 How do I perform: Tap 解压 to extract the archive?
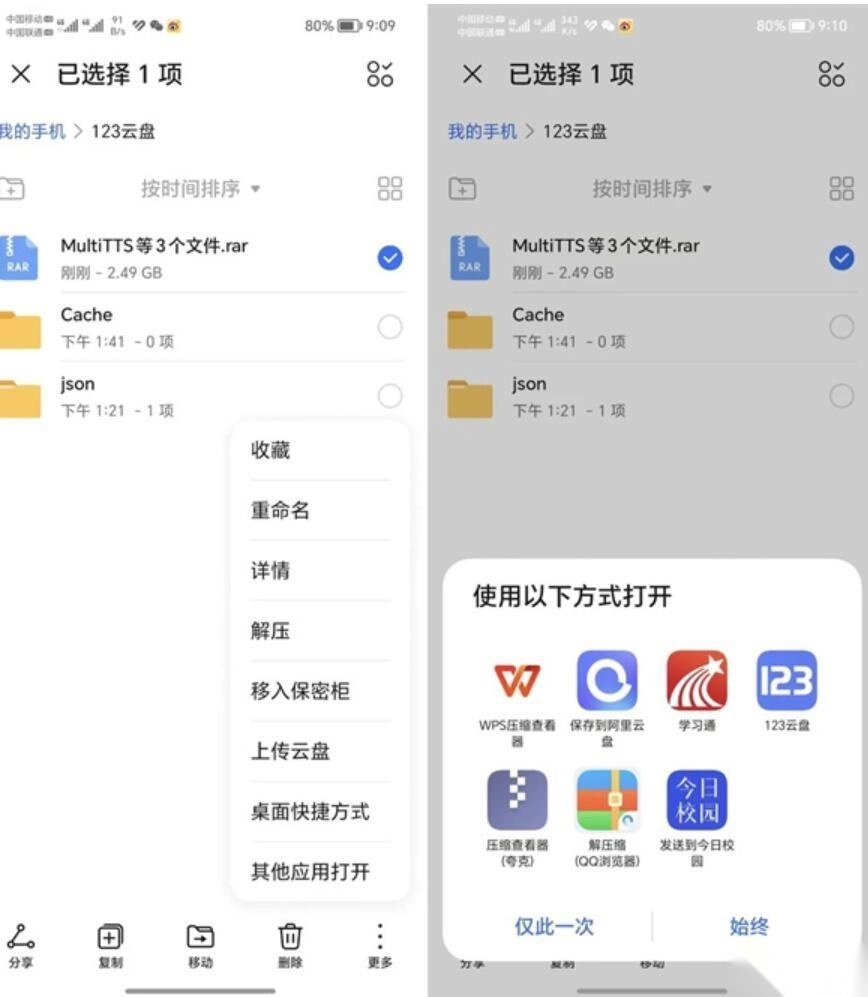point(320,631)
